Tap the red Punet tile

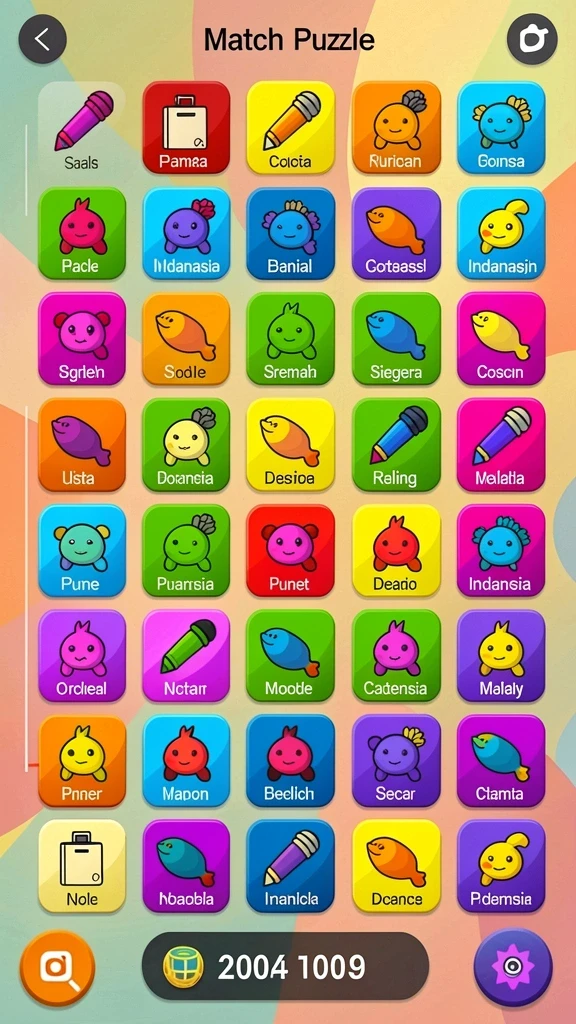tap(291, 551)
